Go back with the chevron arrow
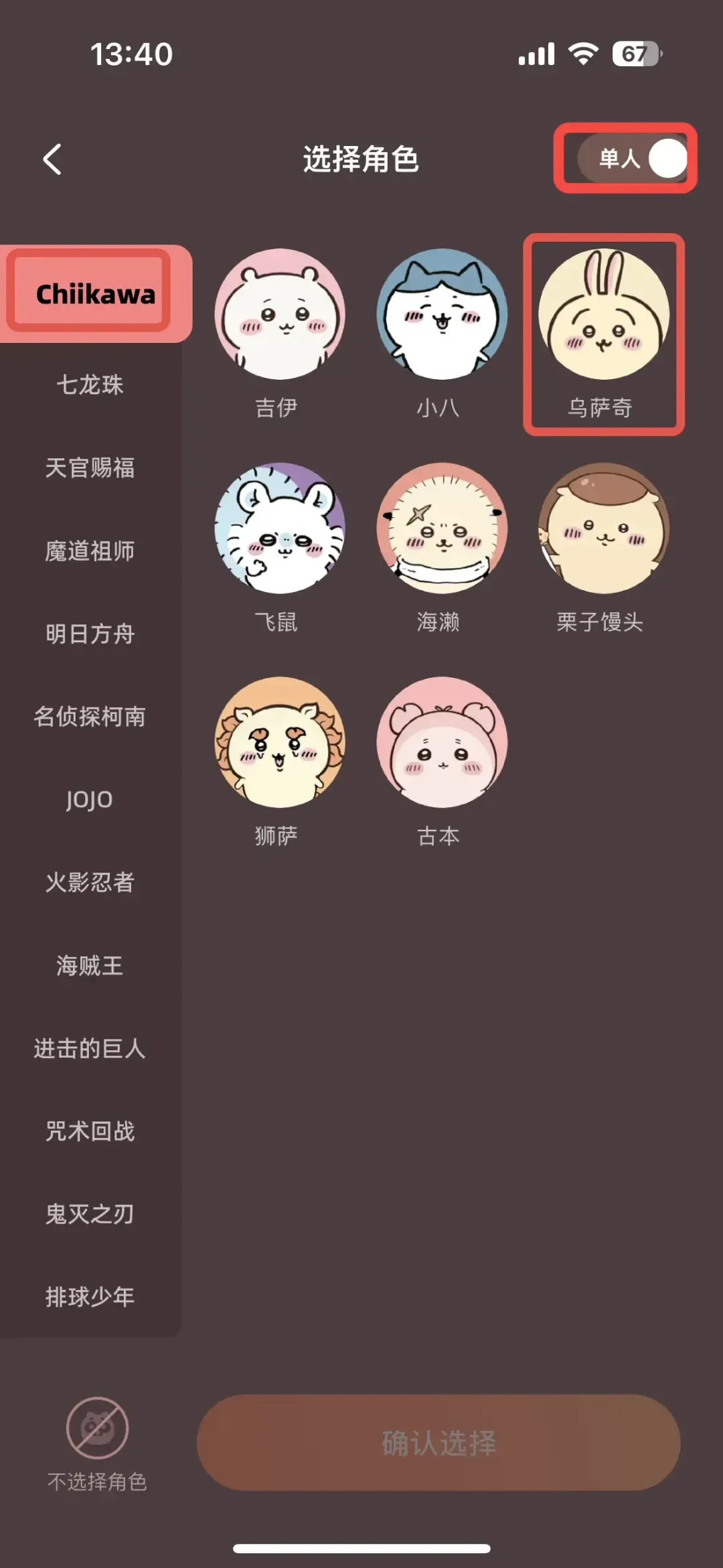 52,159
